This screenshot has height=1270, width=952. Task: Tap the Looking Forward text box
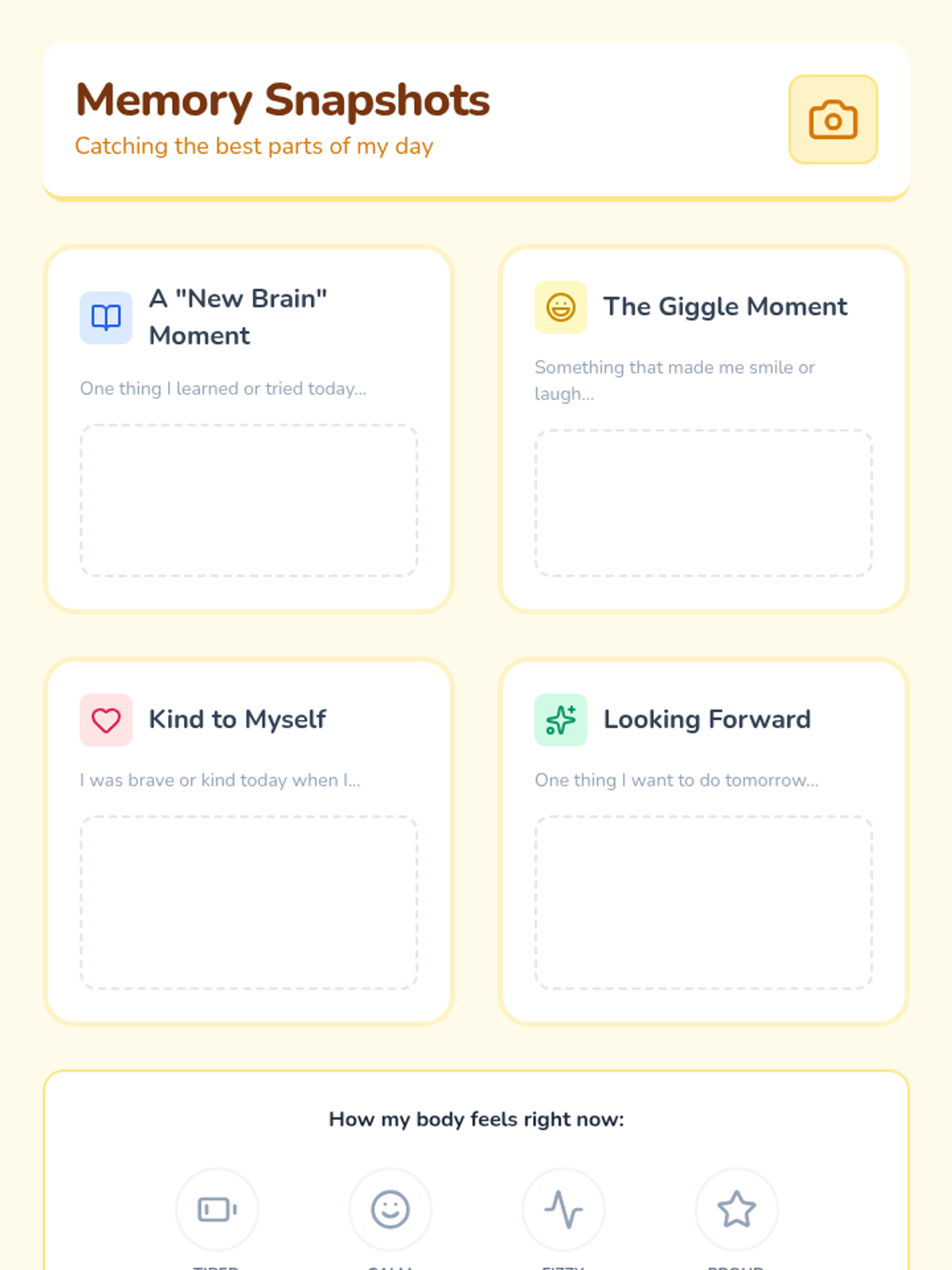coord(704,902)
